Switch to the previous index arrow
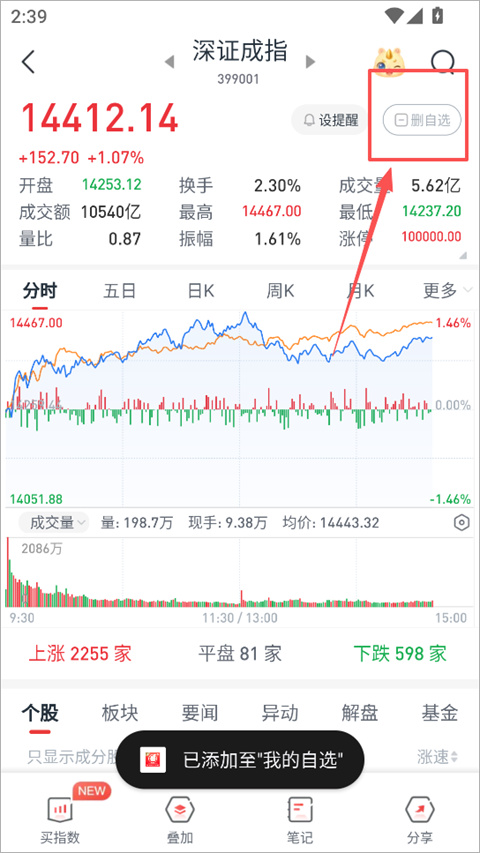Image resolution: width=480 pixels, height=853 pixels. tap(169, 61)
